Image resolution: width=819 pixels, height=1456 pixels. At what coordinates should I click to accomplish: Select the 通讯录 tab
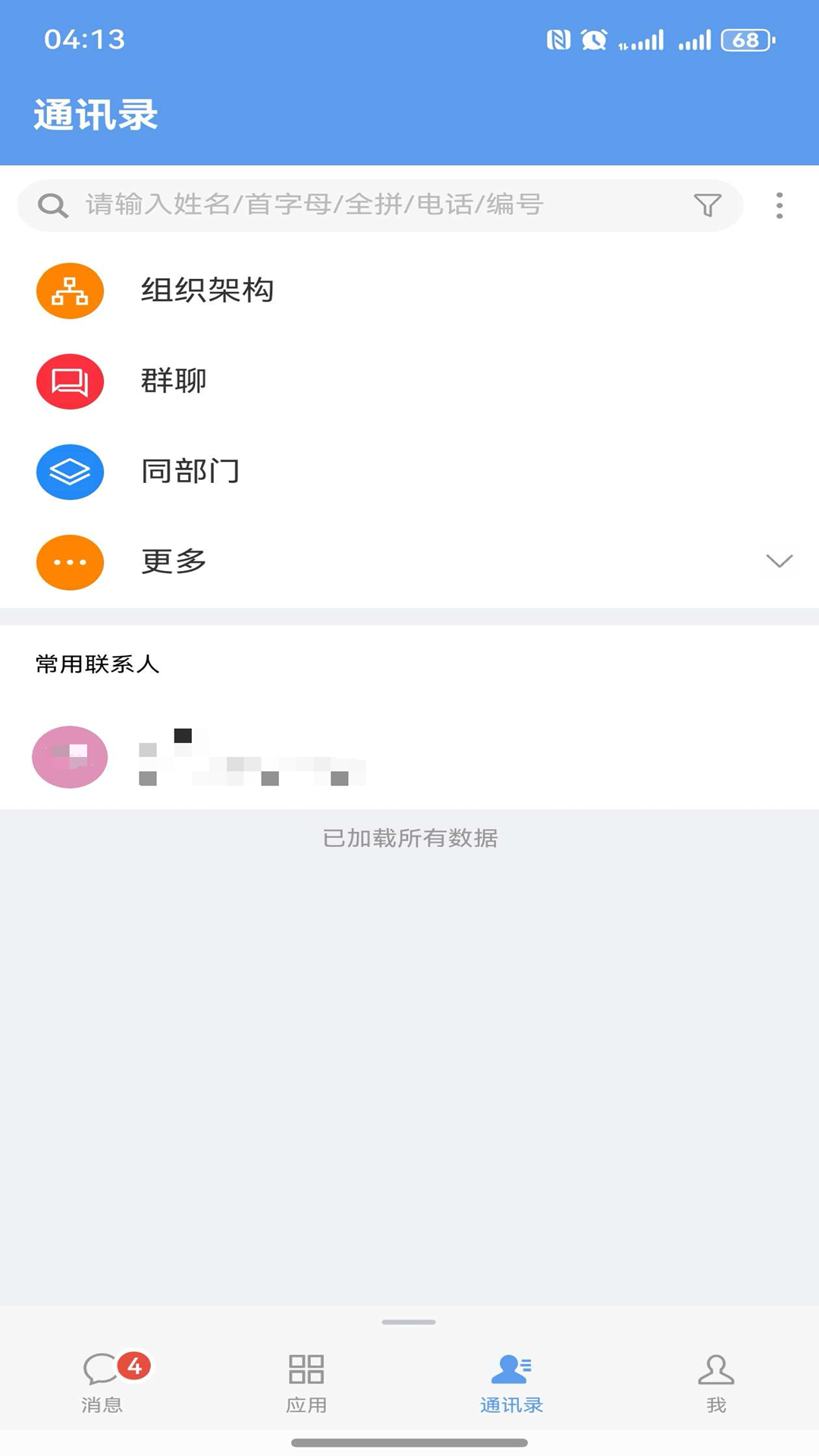pyautogui.click(x=511, y=1382)
